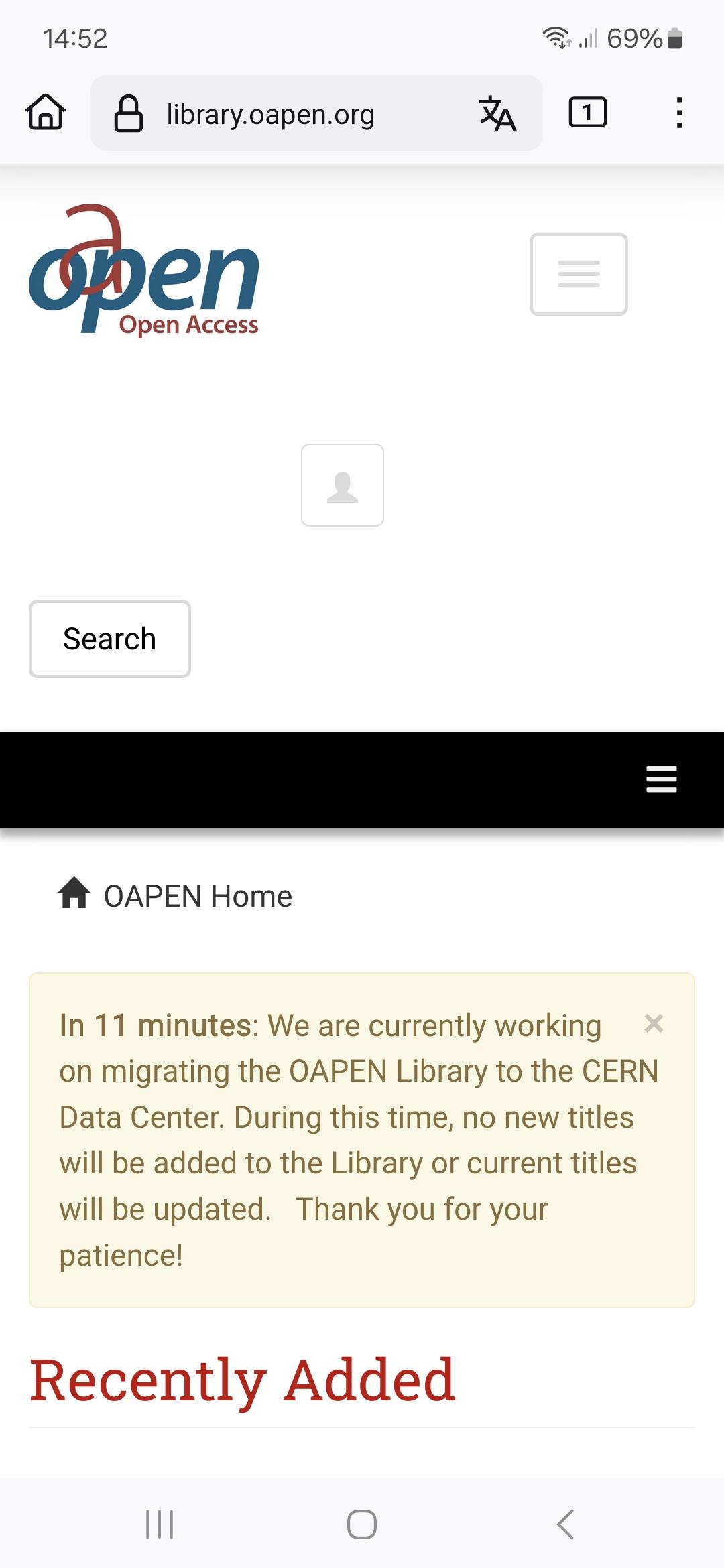Viewport: 724px width, 1568px height.
Task: Tap the Search button
Action: [x=110, y=639]
